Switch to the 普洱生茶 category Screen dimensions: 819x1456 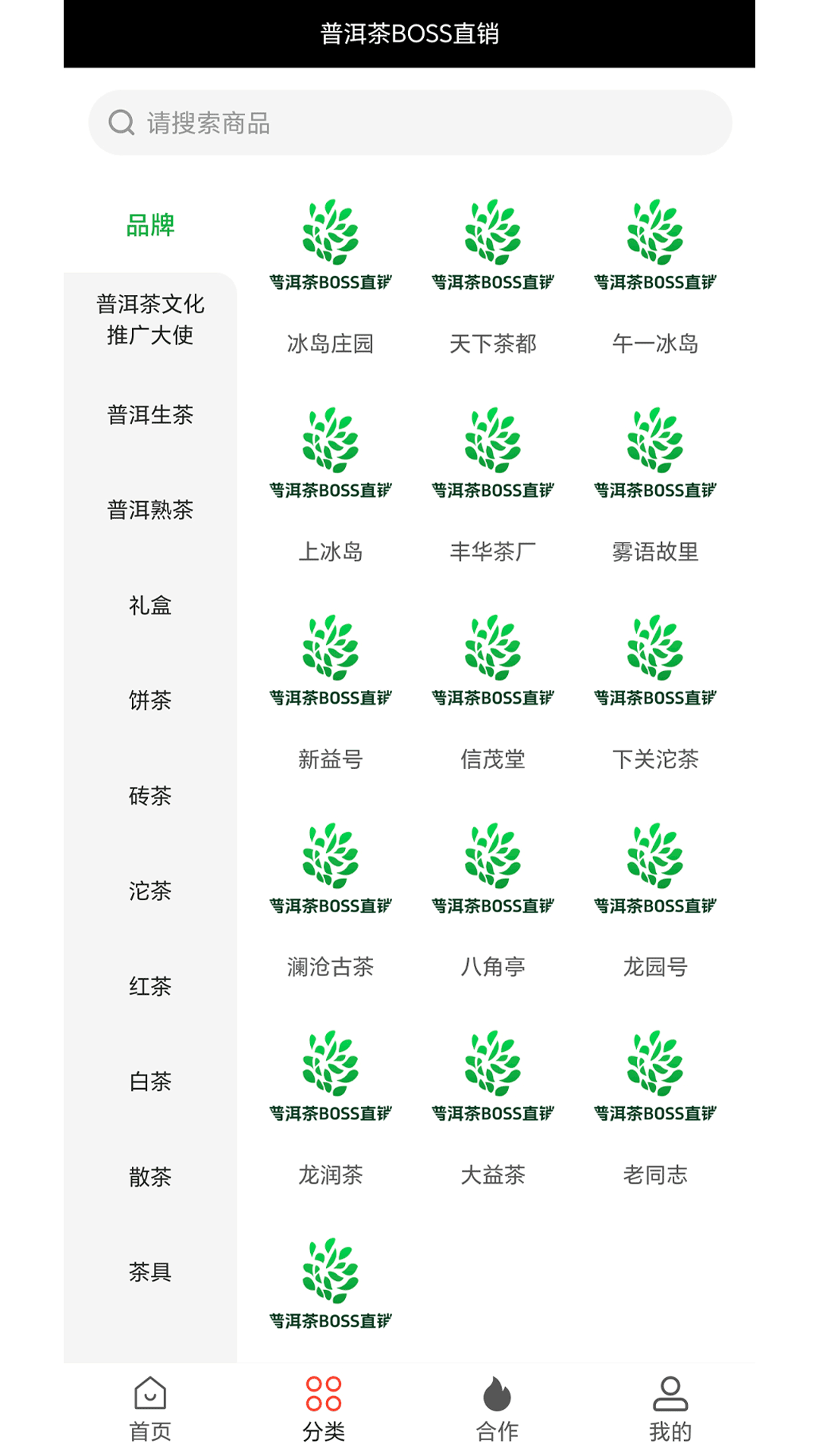150,415
